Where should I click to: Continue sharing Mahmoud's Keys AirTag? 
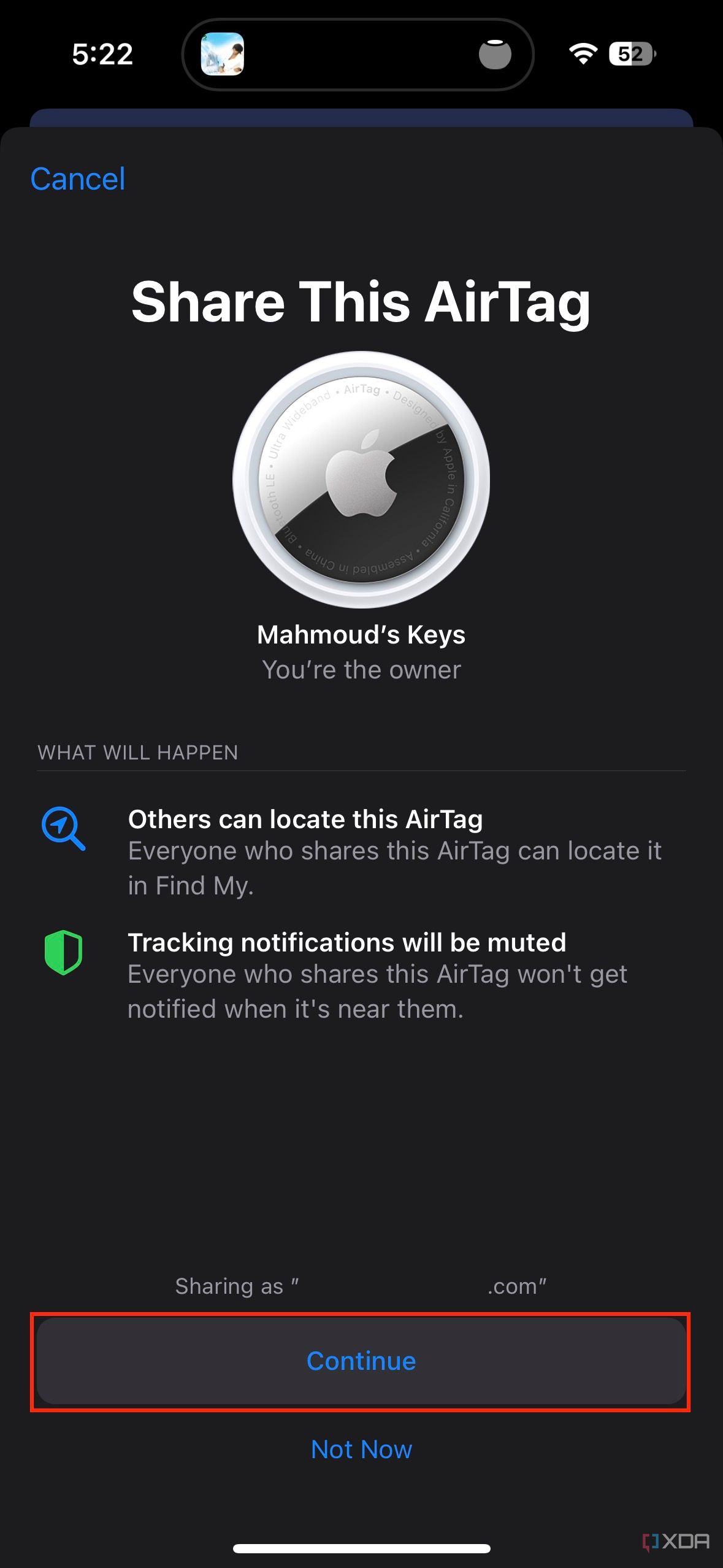pyautogui.click(x=361, y=1361)
